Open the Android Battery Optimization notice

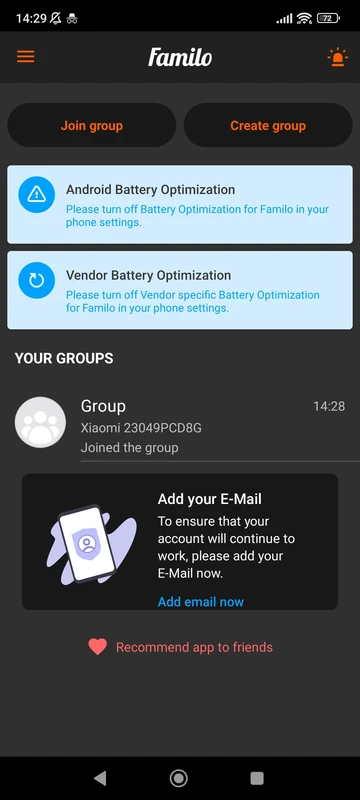(180, 204)
